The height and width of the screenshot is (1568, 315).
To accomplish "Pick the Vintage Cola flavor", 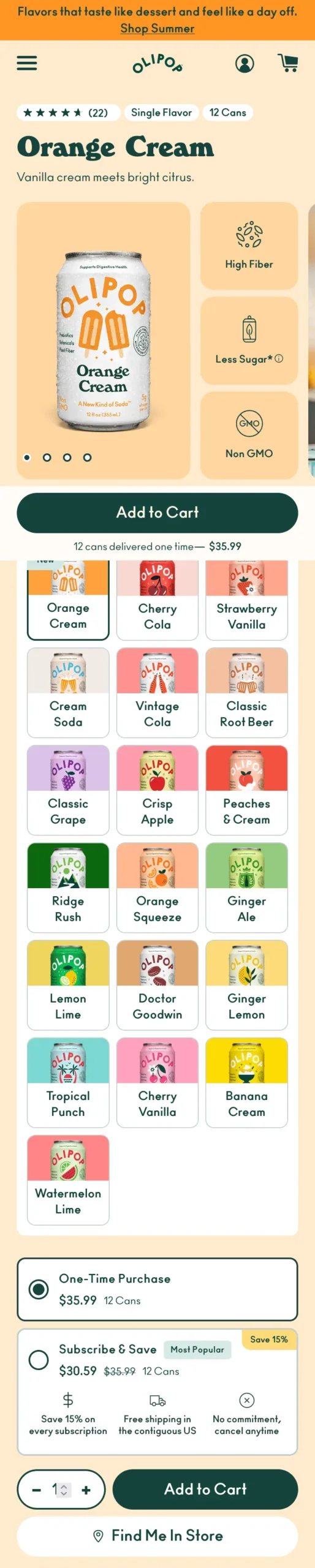I will [x=157, y=693].
